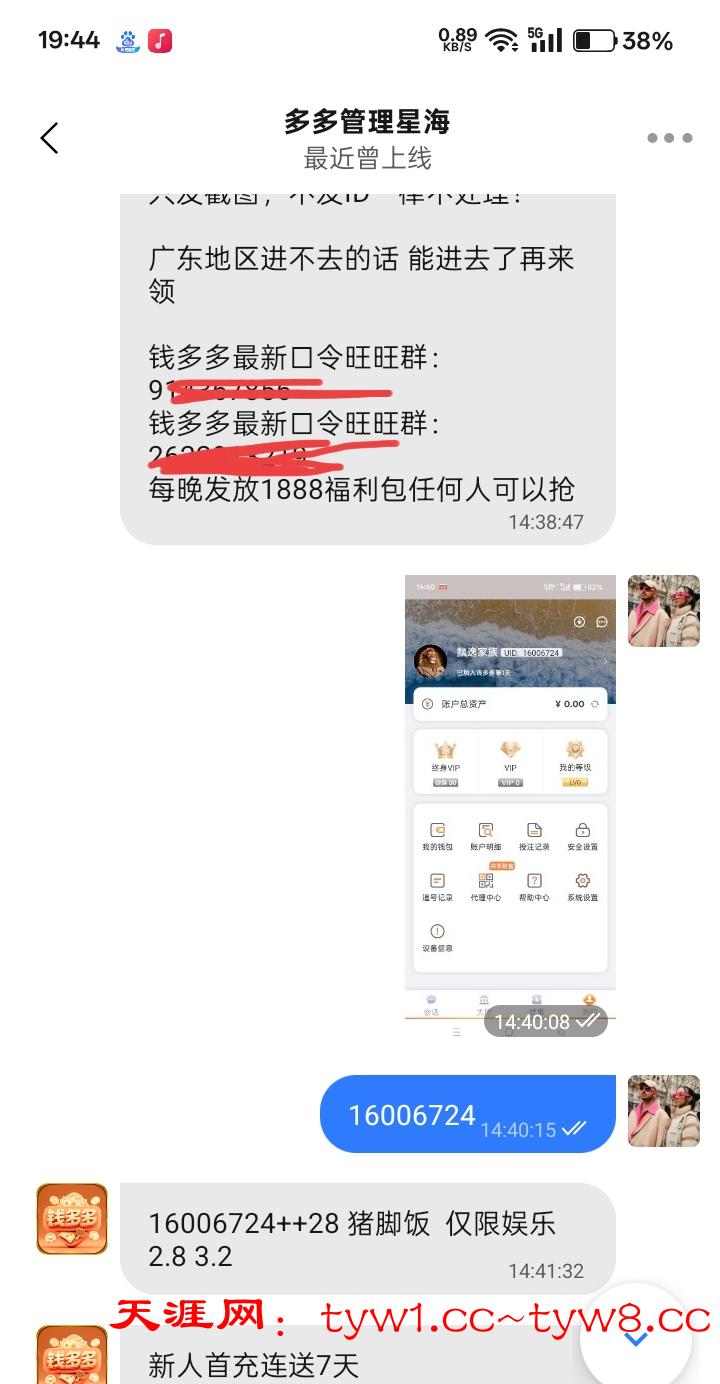Jump to latest messages with down-arrow button
The width and height of the screenshot is (720, 1384).
636,1338
